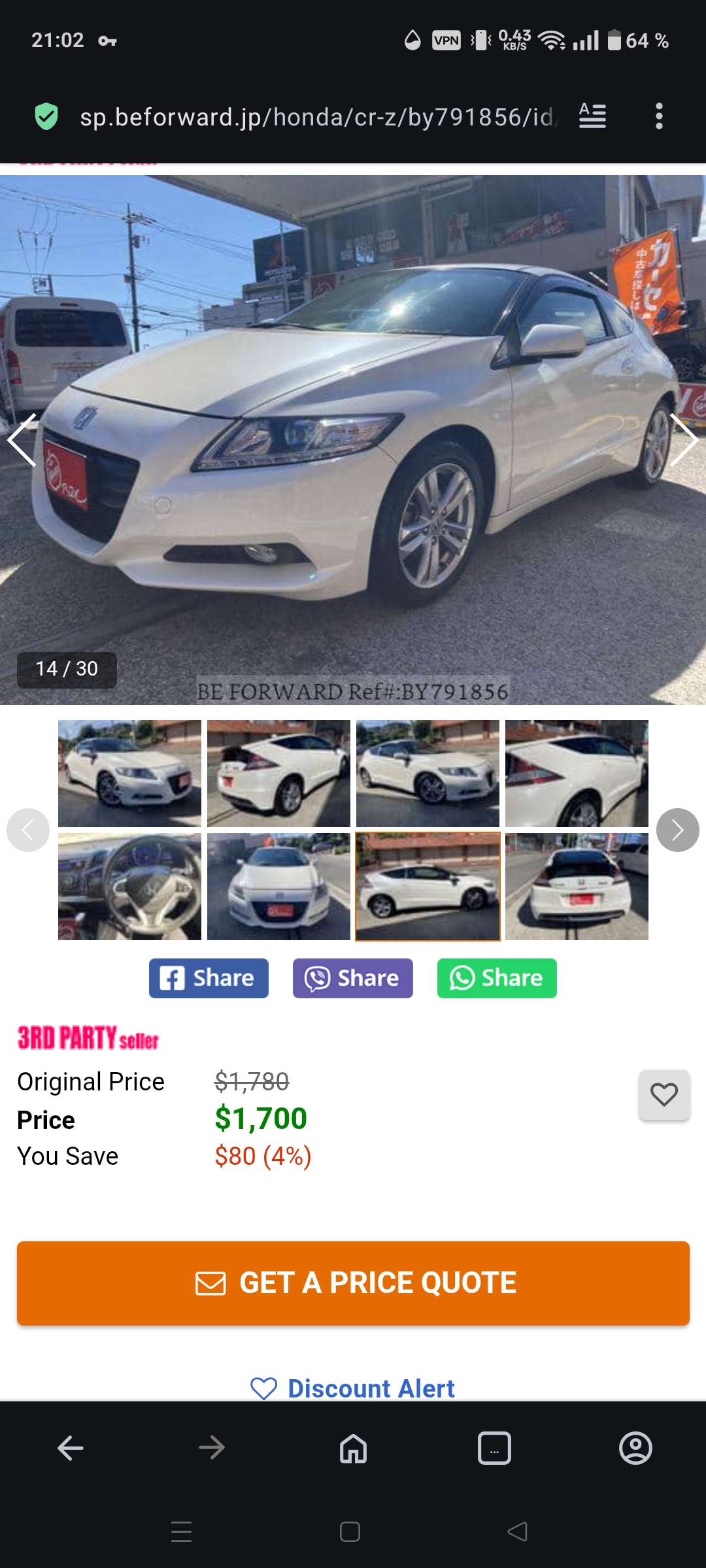Screen dimensions: 706x1568
Task: Share the listing on Facebook
Action: (x=209, y=978)
